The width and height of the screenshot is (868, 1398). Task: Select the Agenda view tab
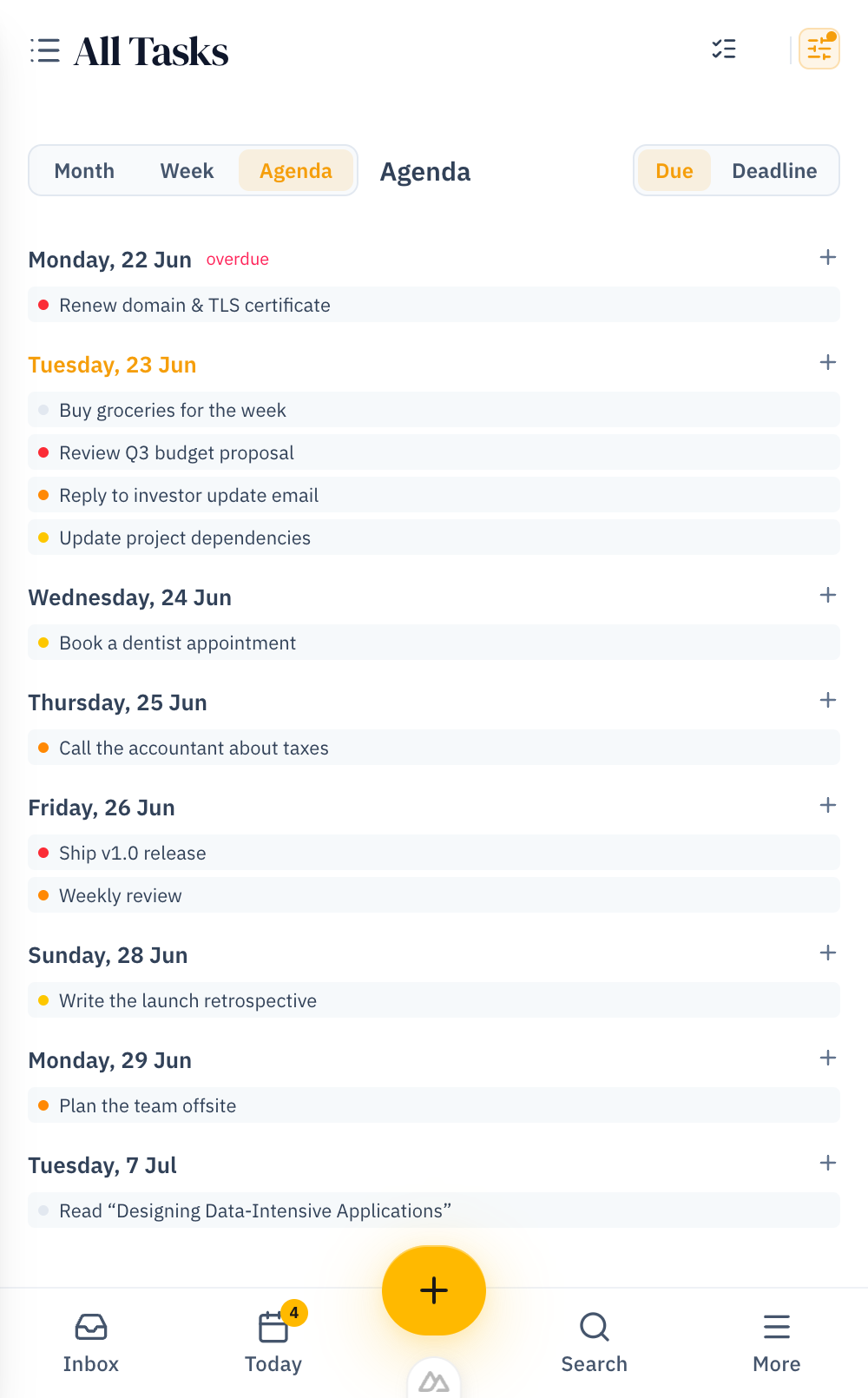[x=296, y=170]
